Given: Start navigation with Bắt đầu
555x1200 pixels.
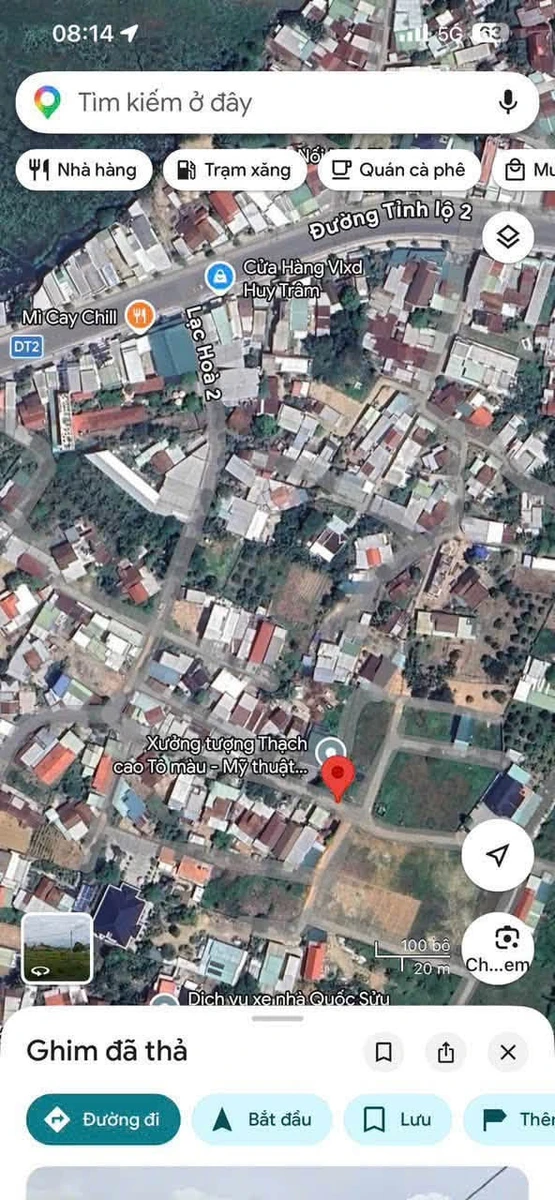Looking at the screenshot, I should point(262,1119).
